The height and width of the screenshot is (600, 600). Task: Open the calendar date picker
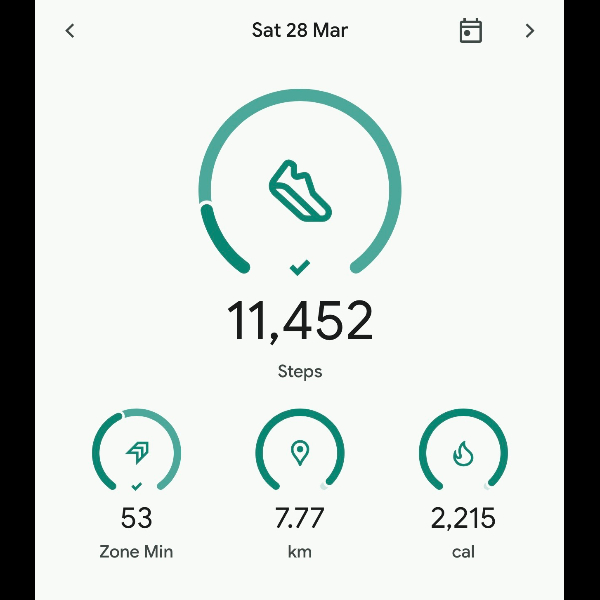[470, 31]
